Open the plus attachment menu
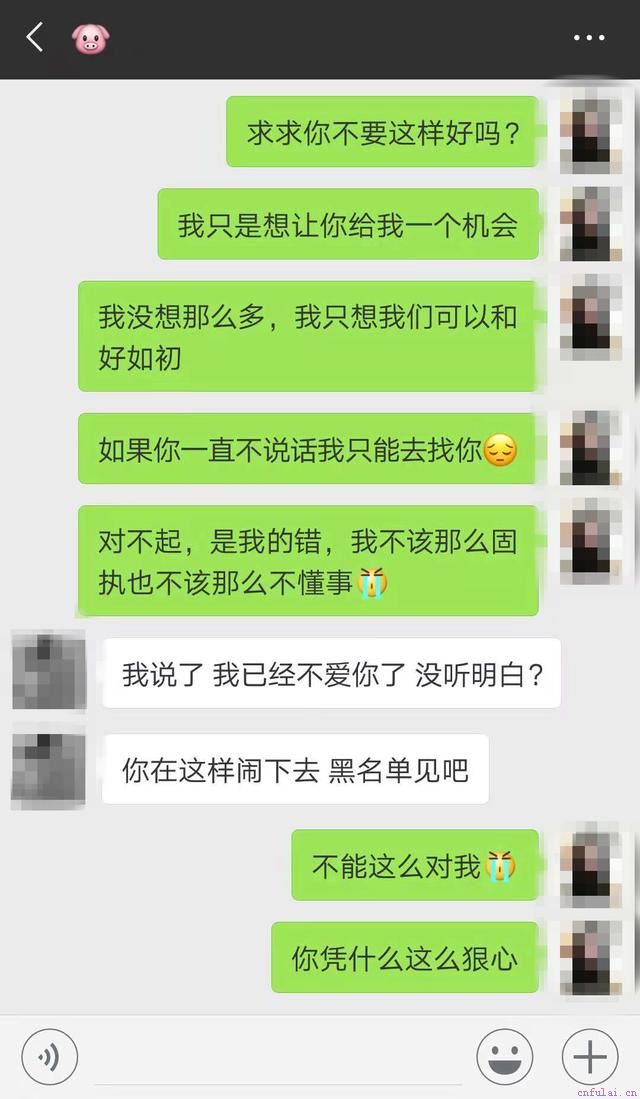Screen dimensions: 640x1099 point(589,1056)
